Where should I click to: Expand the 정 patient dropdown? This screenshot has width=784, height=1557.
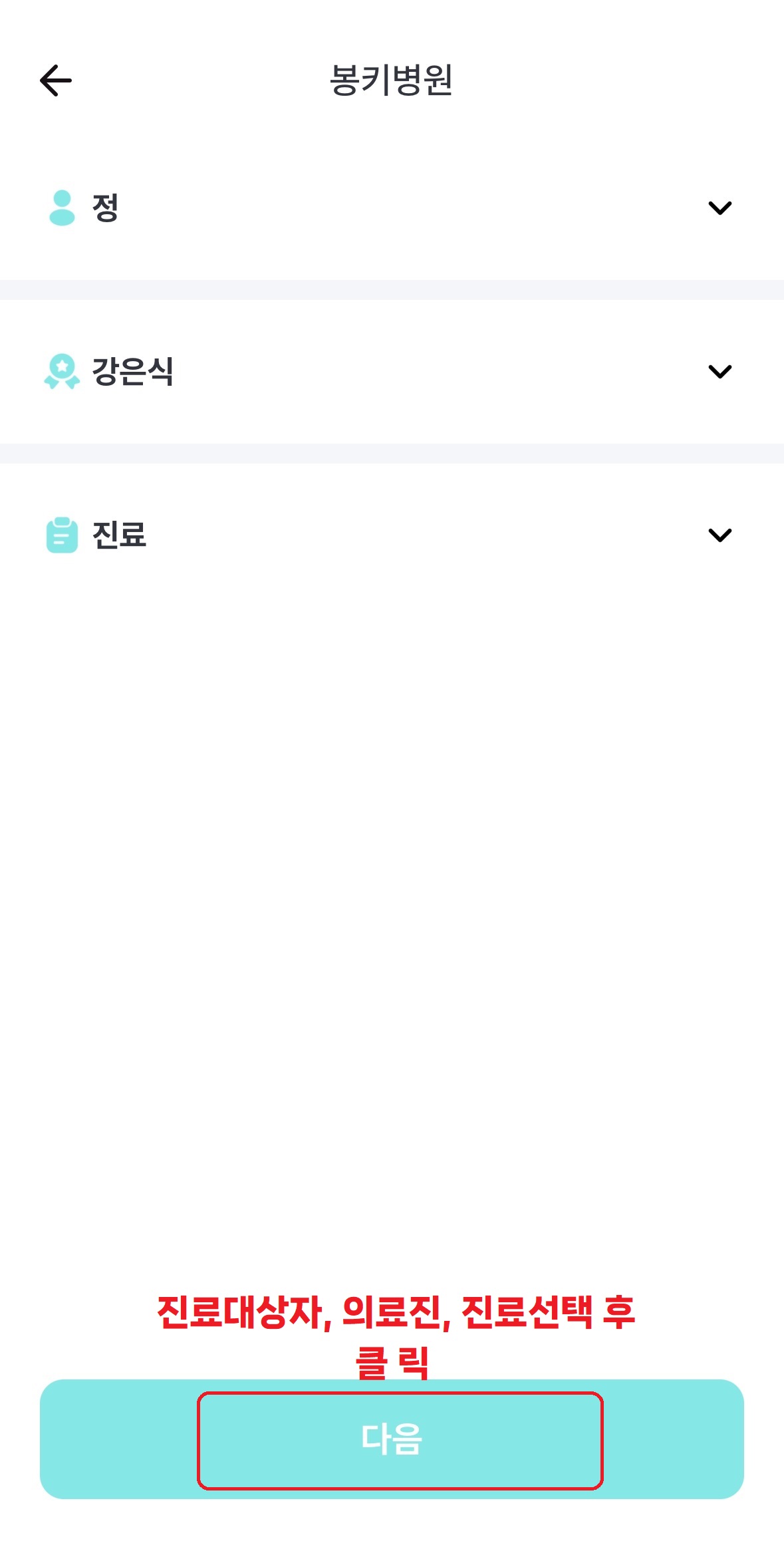click(719, 208)
